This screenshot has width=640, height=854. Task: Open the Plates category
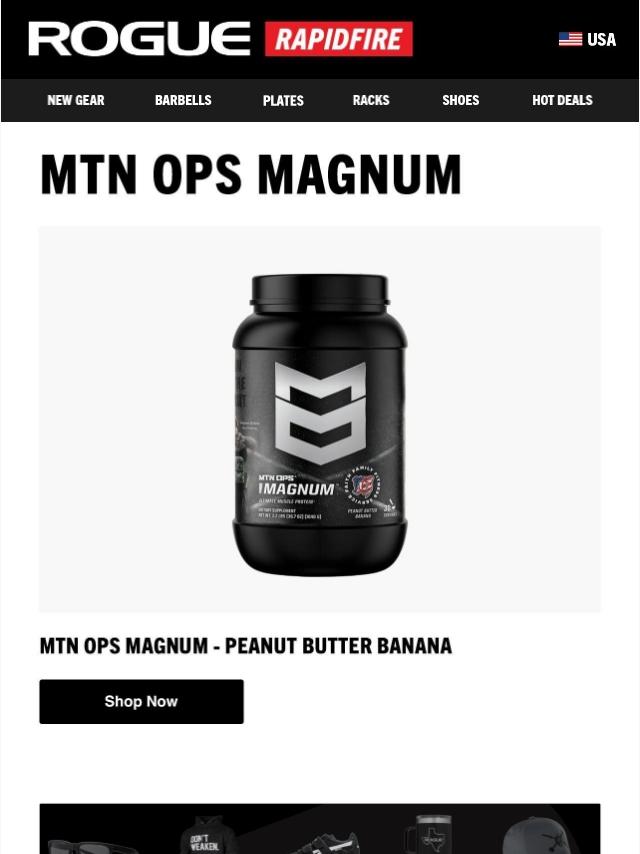point(283,100)
